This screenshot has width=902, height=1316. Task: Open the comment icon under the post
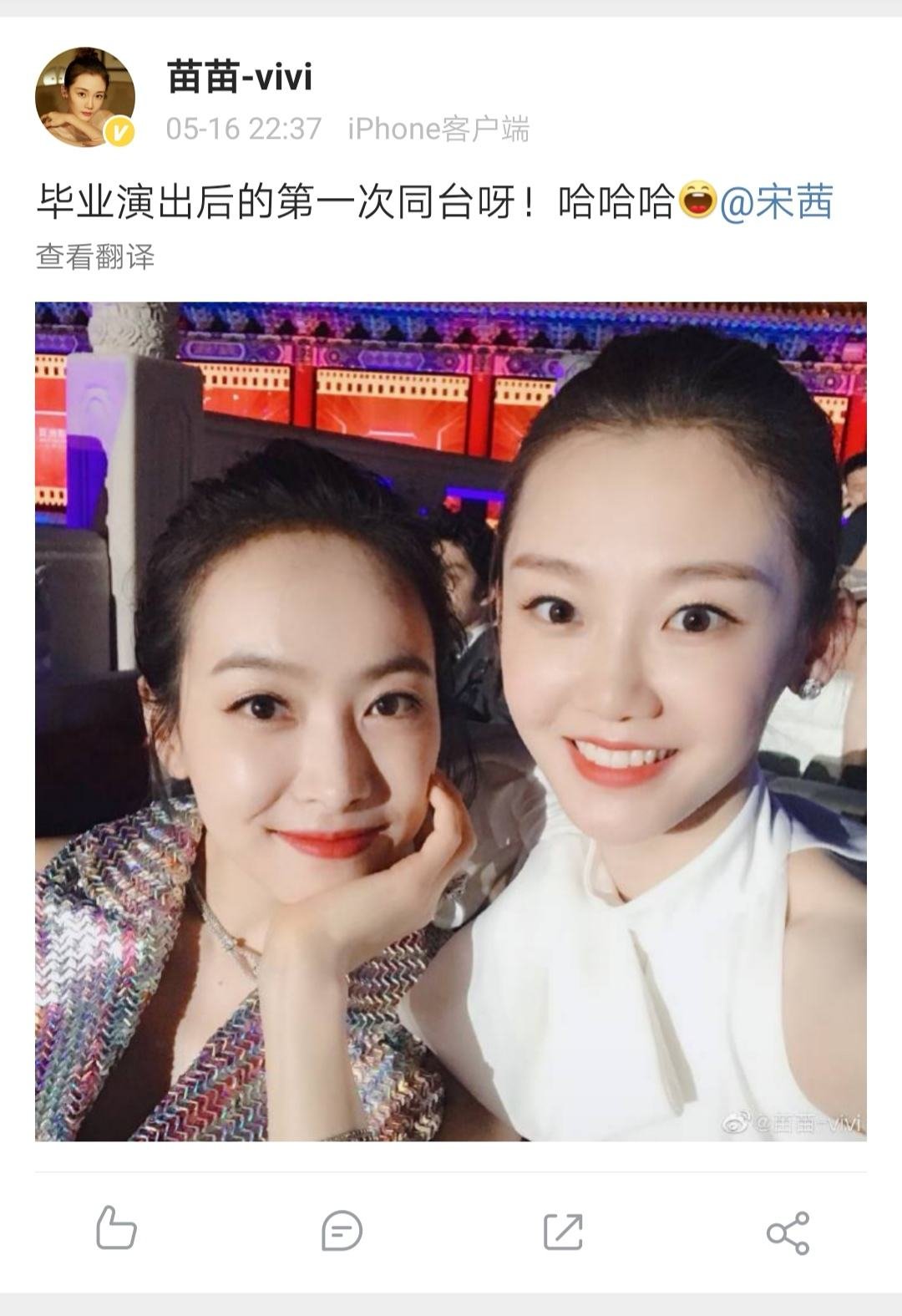(x=342, y=1231)
